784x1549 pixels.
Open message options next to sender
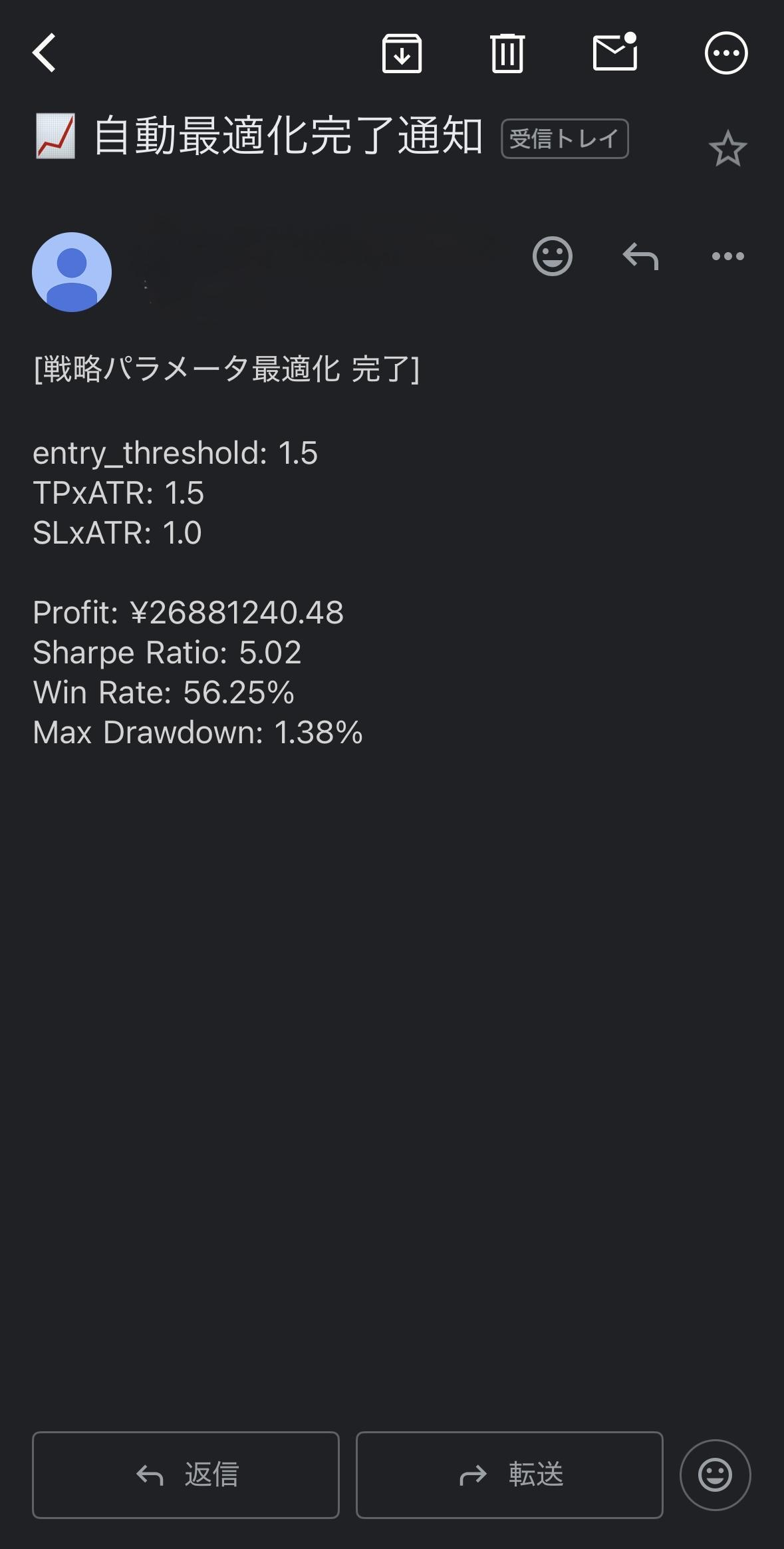[727, 256]
